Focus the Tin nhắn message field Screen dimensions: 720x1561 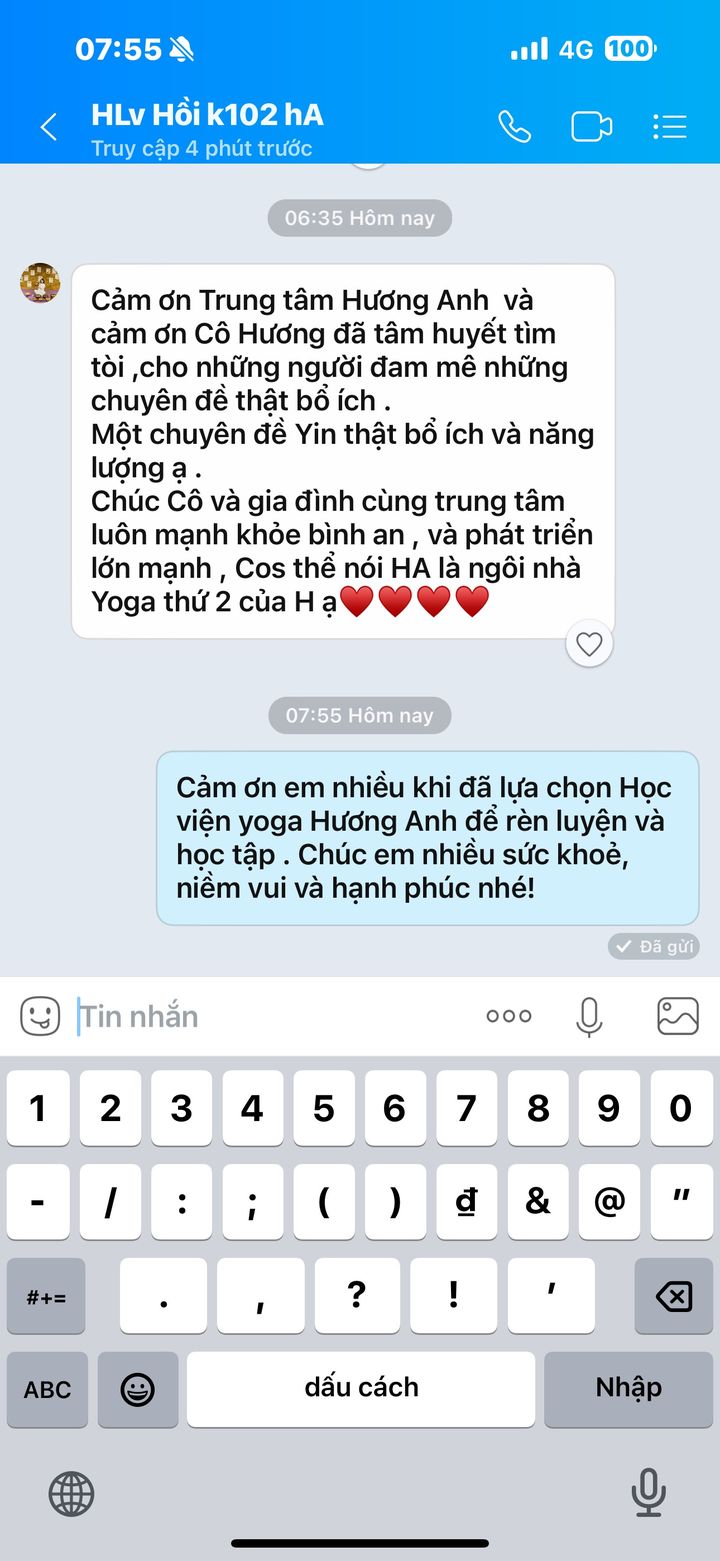(x=270, y=1017)
